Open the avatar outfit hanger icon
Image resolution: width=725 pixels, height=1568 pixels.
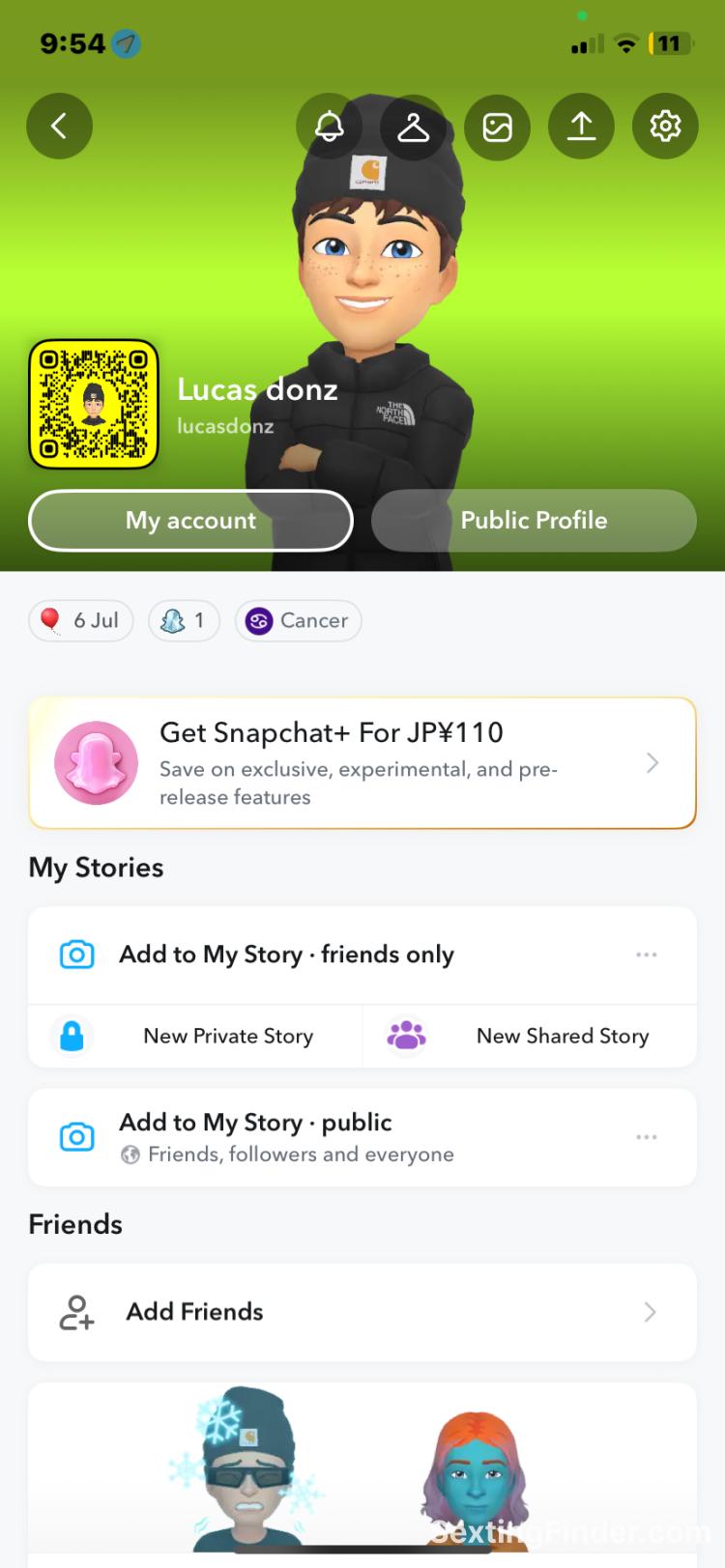pyautogui.click(x=413, y=127)
